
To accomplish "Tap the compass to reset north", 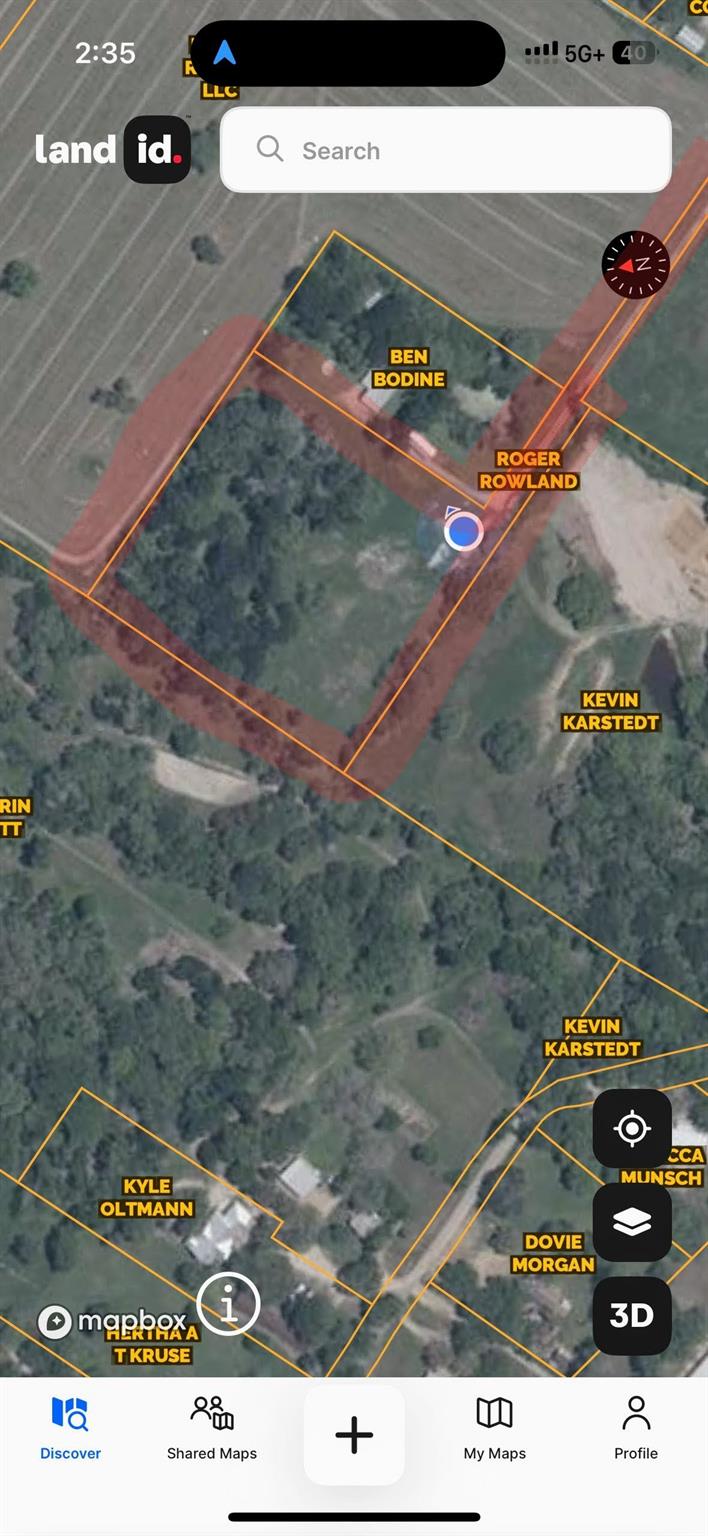I will pyautogui.click(x=635, y=265).
